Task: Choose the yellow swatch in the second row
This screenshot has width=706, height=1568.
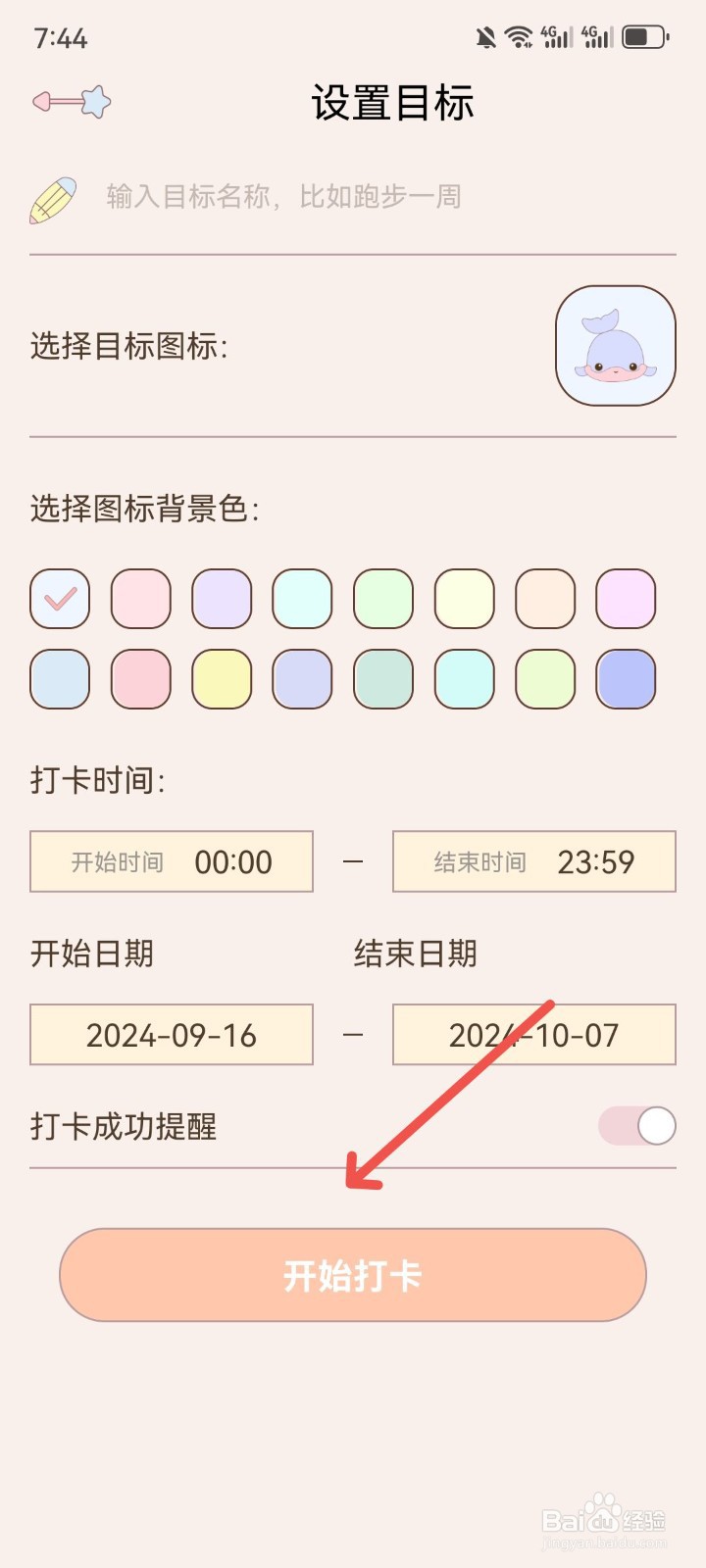Action: click(x=221, y=679)
